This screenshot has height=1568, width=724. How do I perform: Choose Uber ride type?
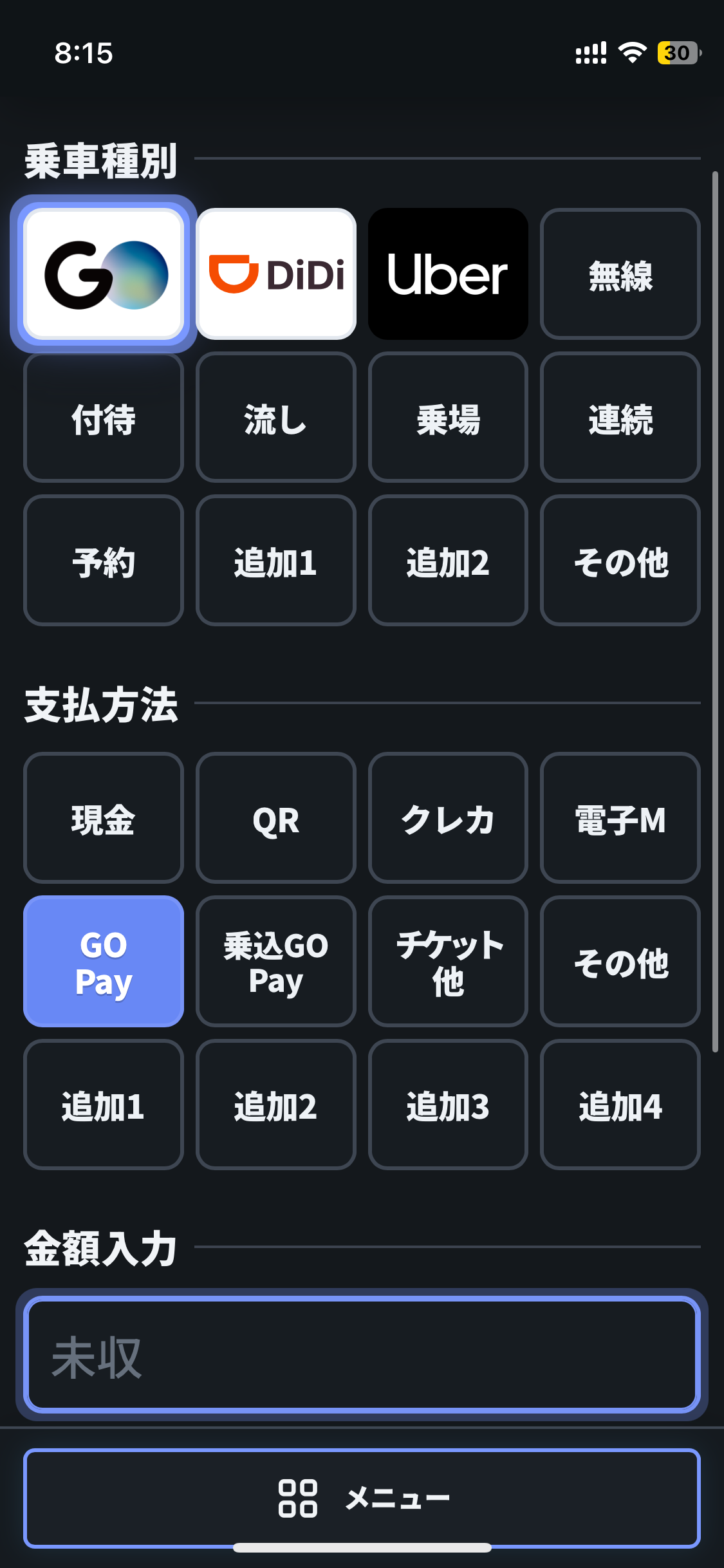click(448, 274)
